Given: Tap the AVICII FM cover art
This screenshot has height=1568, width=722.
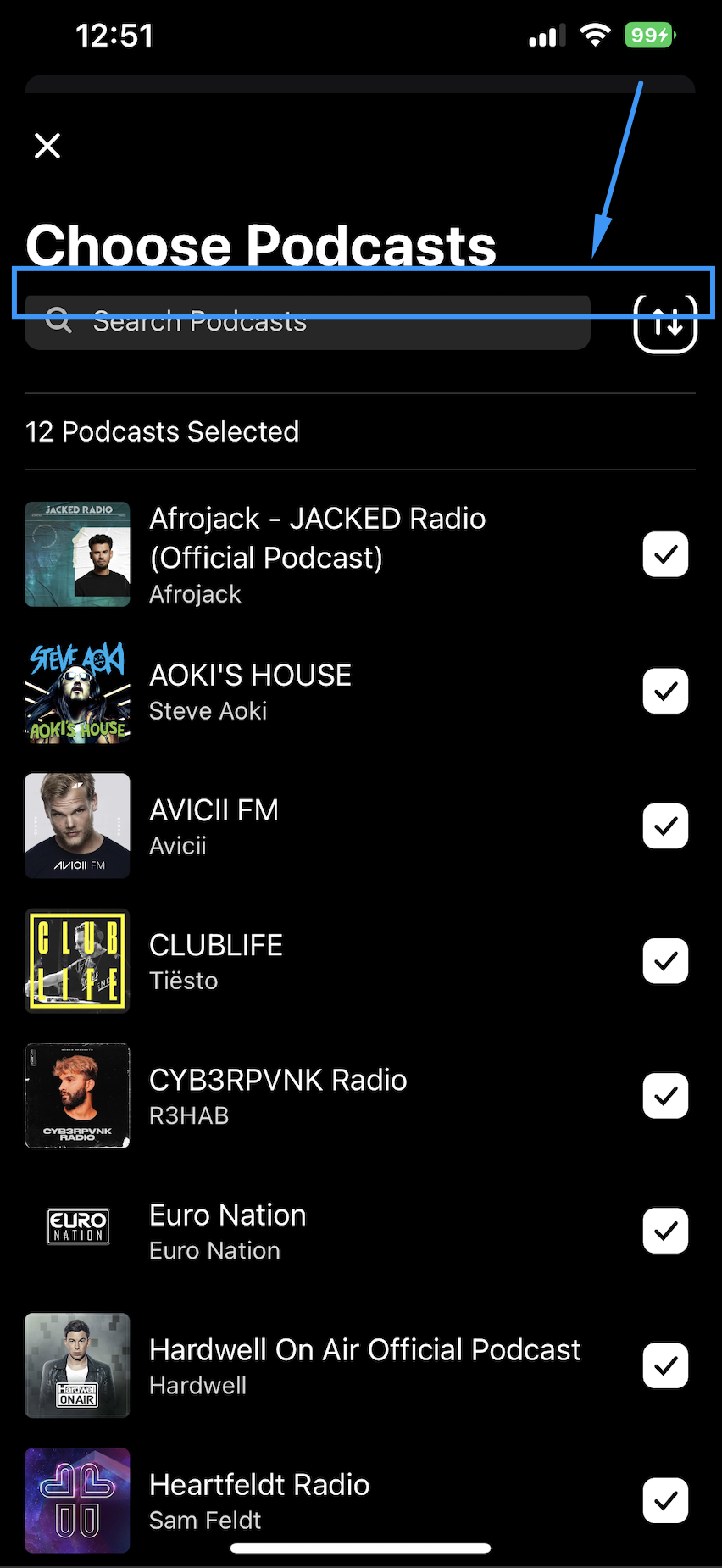Looking at the screenshot, I should tap(77, 825).
